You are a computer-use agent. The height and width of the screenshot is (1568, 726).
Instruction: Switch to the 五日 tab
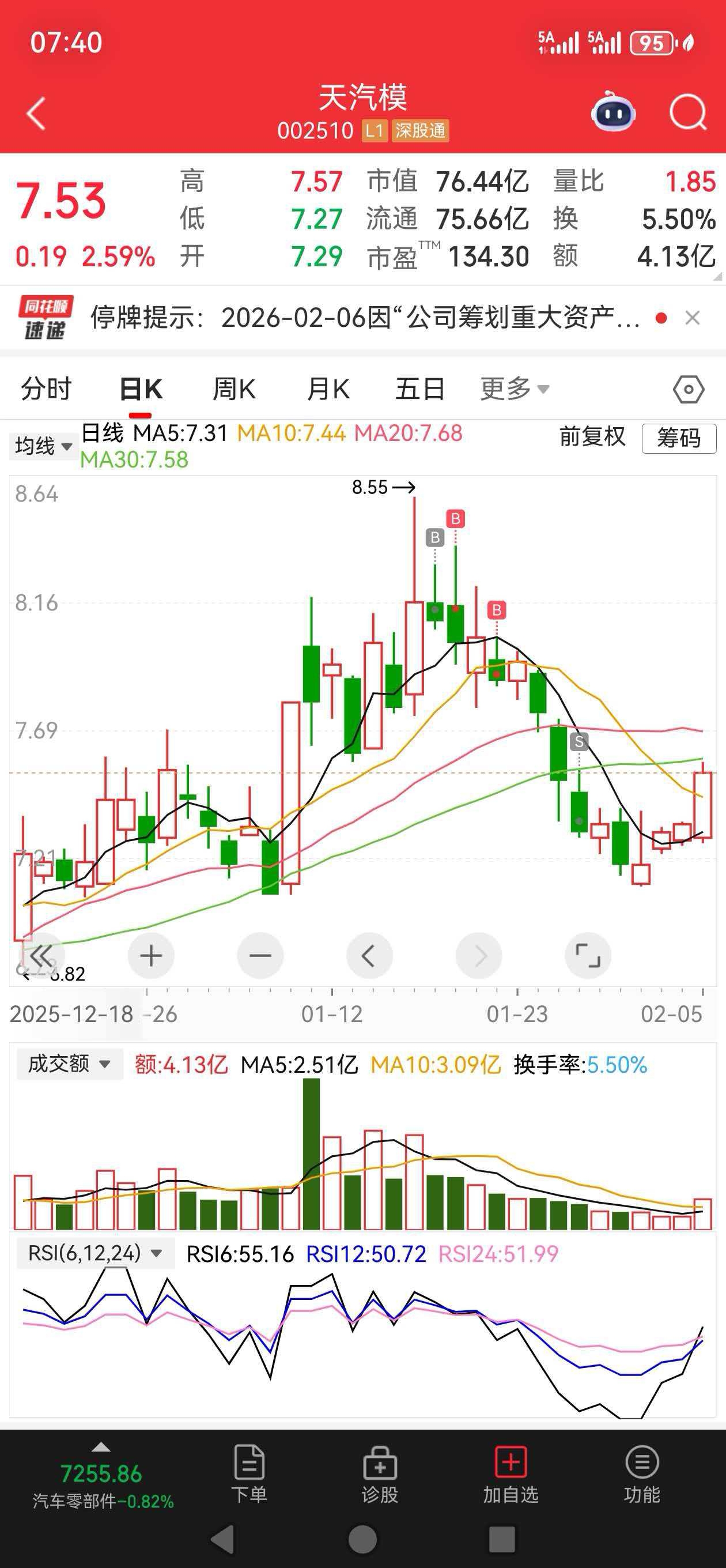click(420, 389)
